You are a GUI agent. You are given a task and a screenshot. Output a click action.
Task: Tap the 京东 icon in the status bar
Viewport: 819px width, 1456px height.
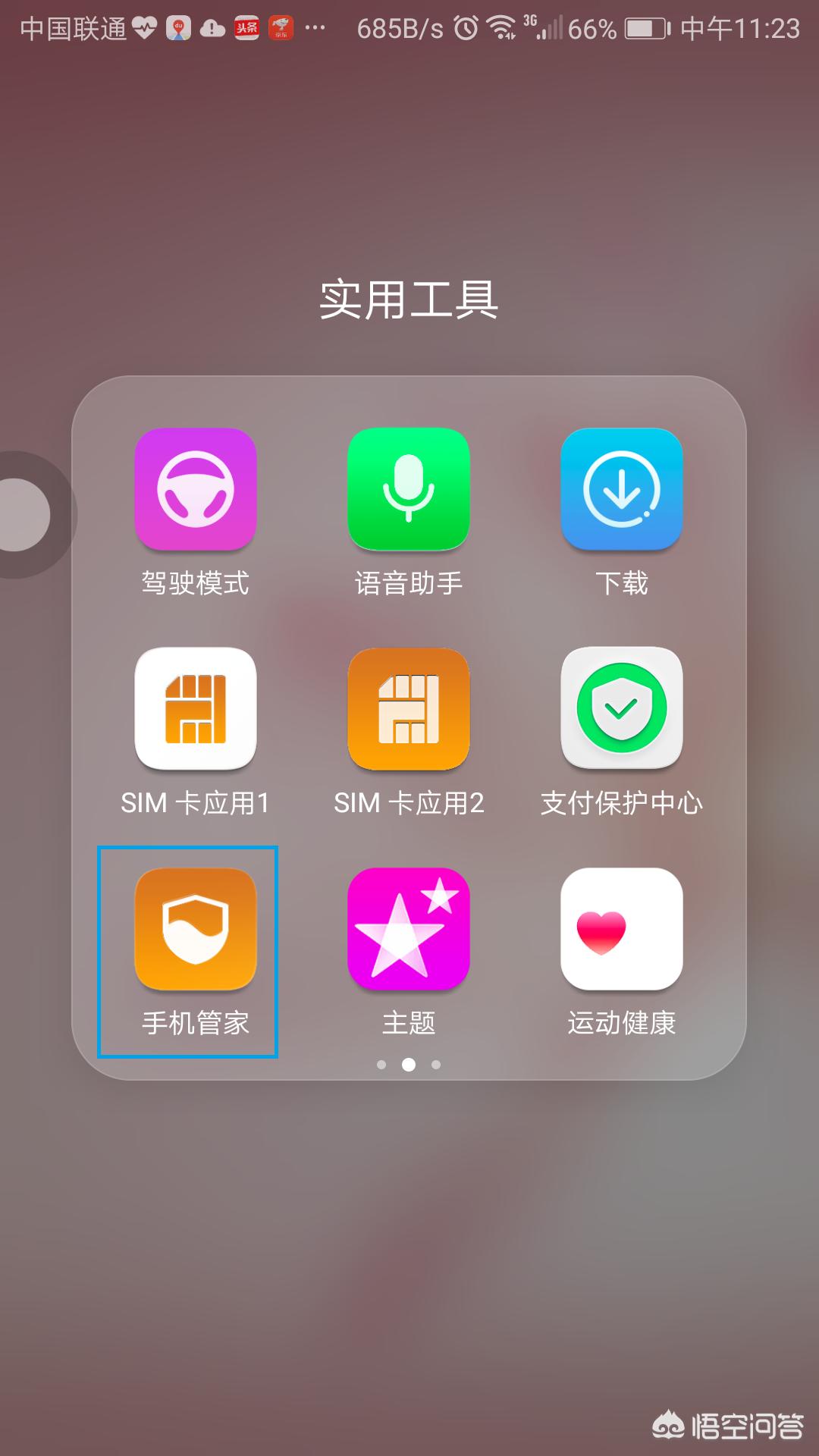click(281, 29)
